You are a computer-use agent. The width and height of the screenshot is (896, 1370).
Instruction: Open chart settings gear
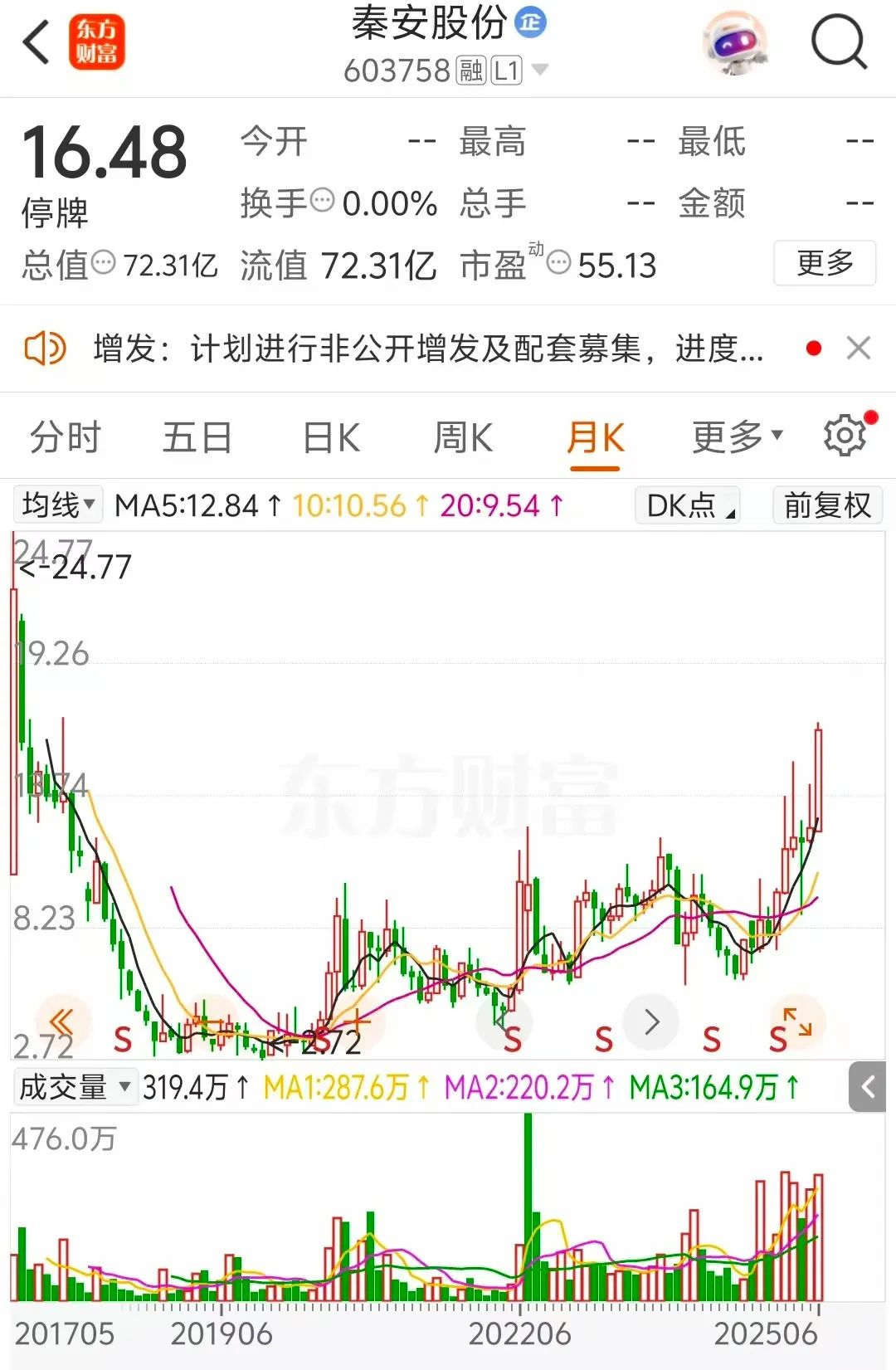coord(844,436)
